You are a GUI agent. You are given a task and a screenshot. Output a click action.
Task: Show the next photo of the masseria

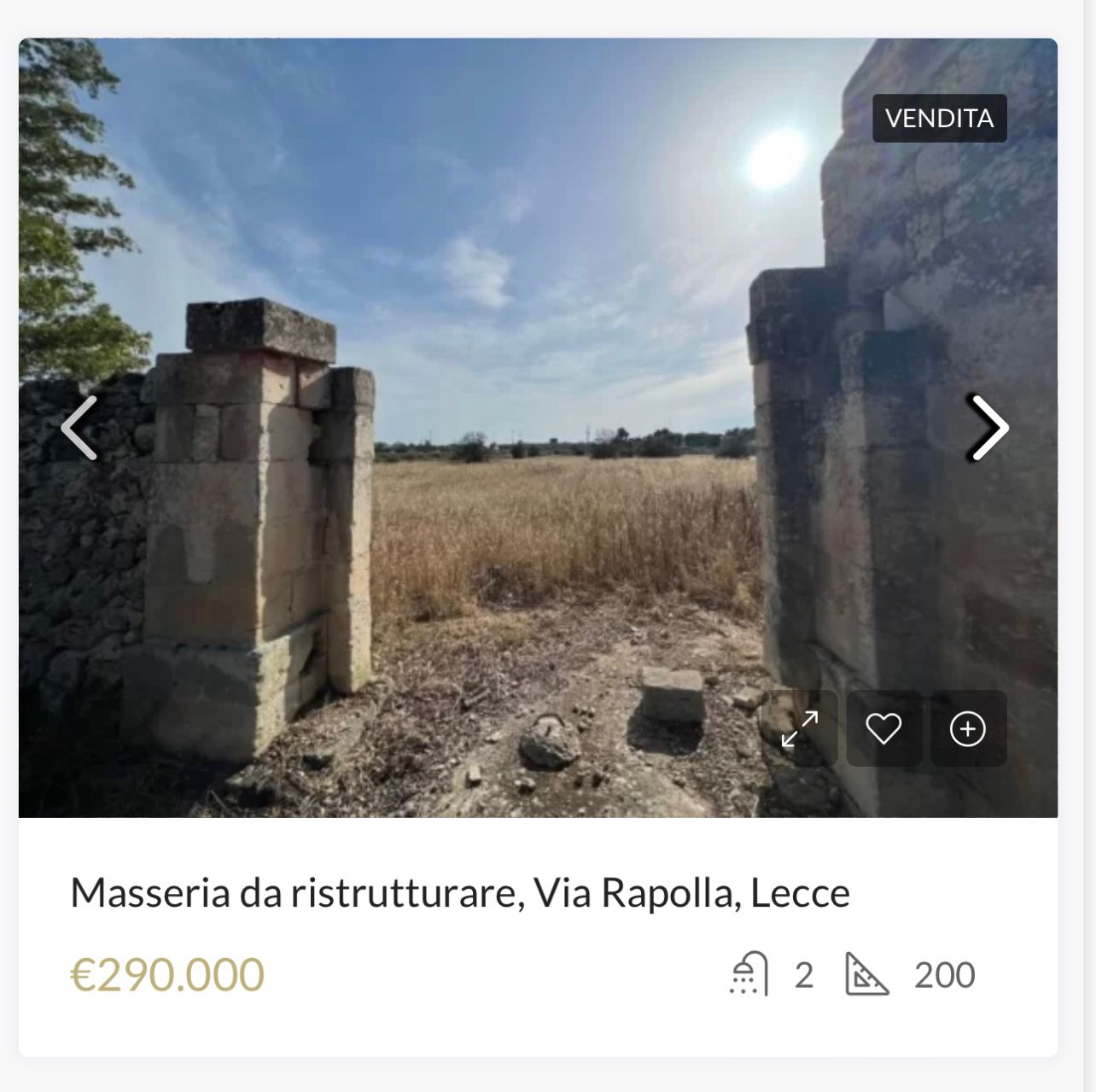(x=989, y=428)
